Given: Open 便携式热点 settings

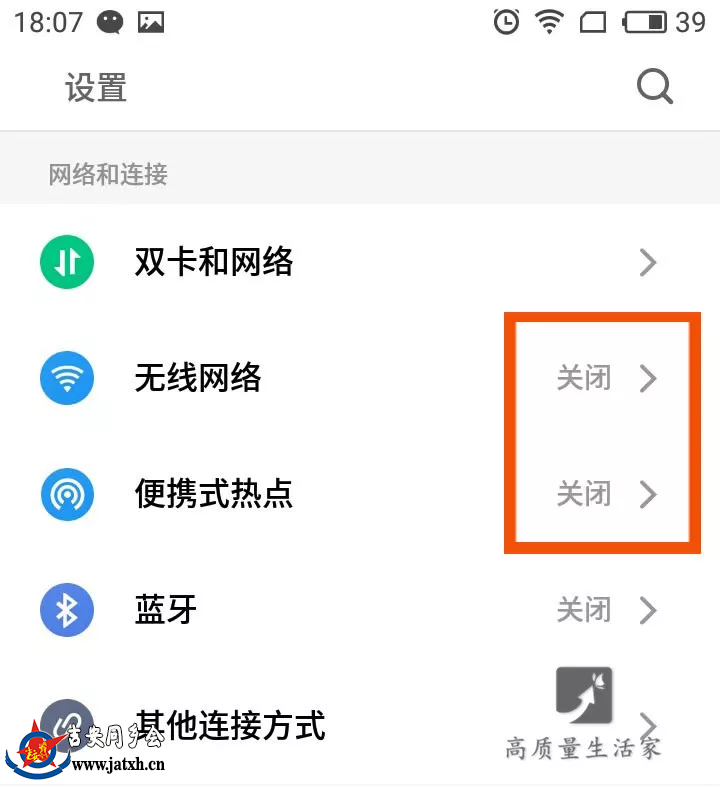Looking at the screenshot, I should click(214, 493).
